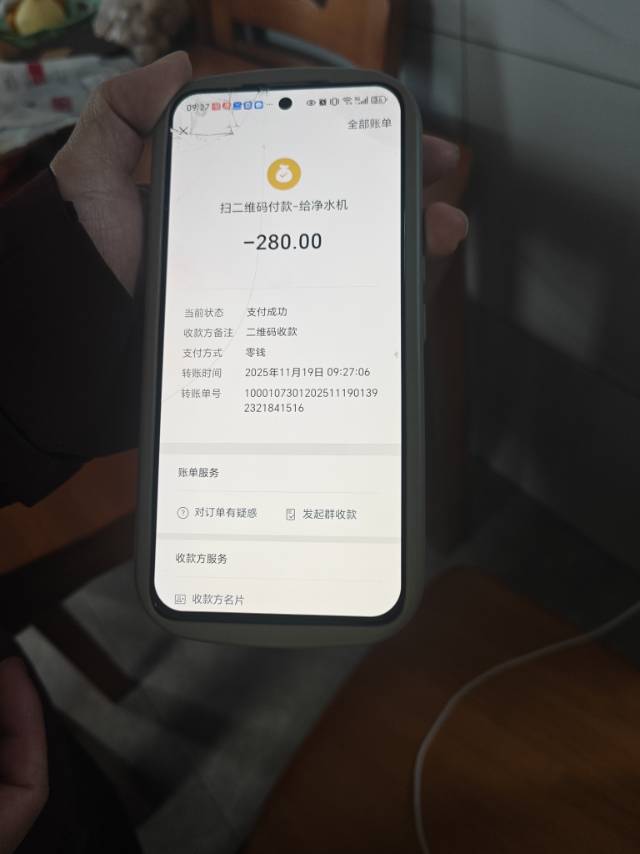Screen dimensions: 640x854
Task: Open 全部账单 to view all bills
Action: tap(369, 124)
